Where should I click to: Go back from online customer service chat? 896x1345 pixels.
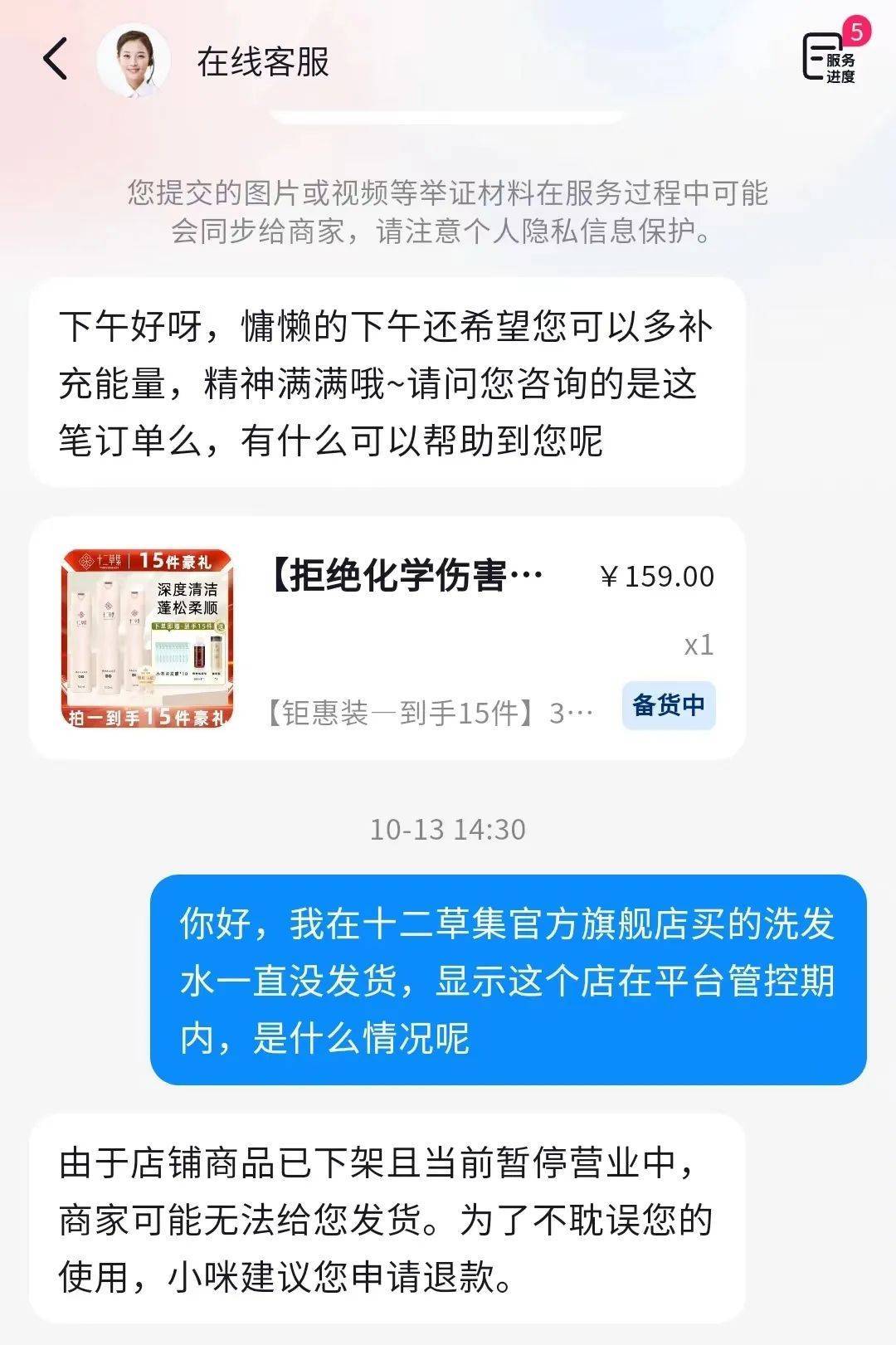[x=56, y=60]
